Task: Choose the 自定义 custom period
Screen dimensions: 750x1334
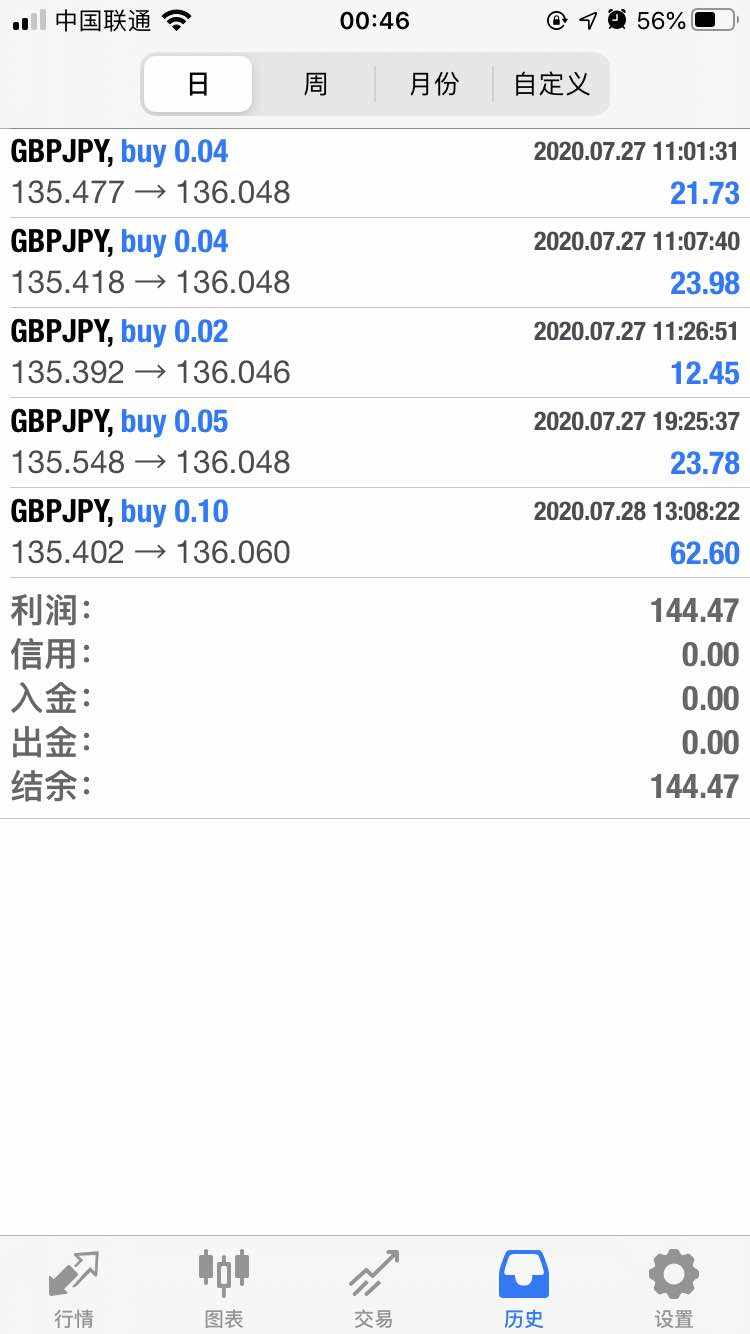Action: [x=551, y=84]
